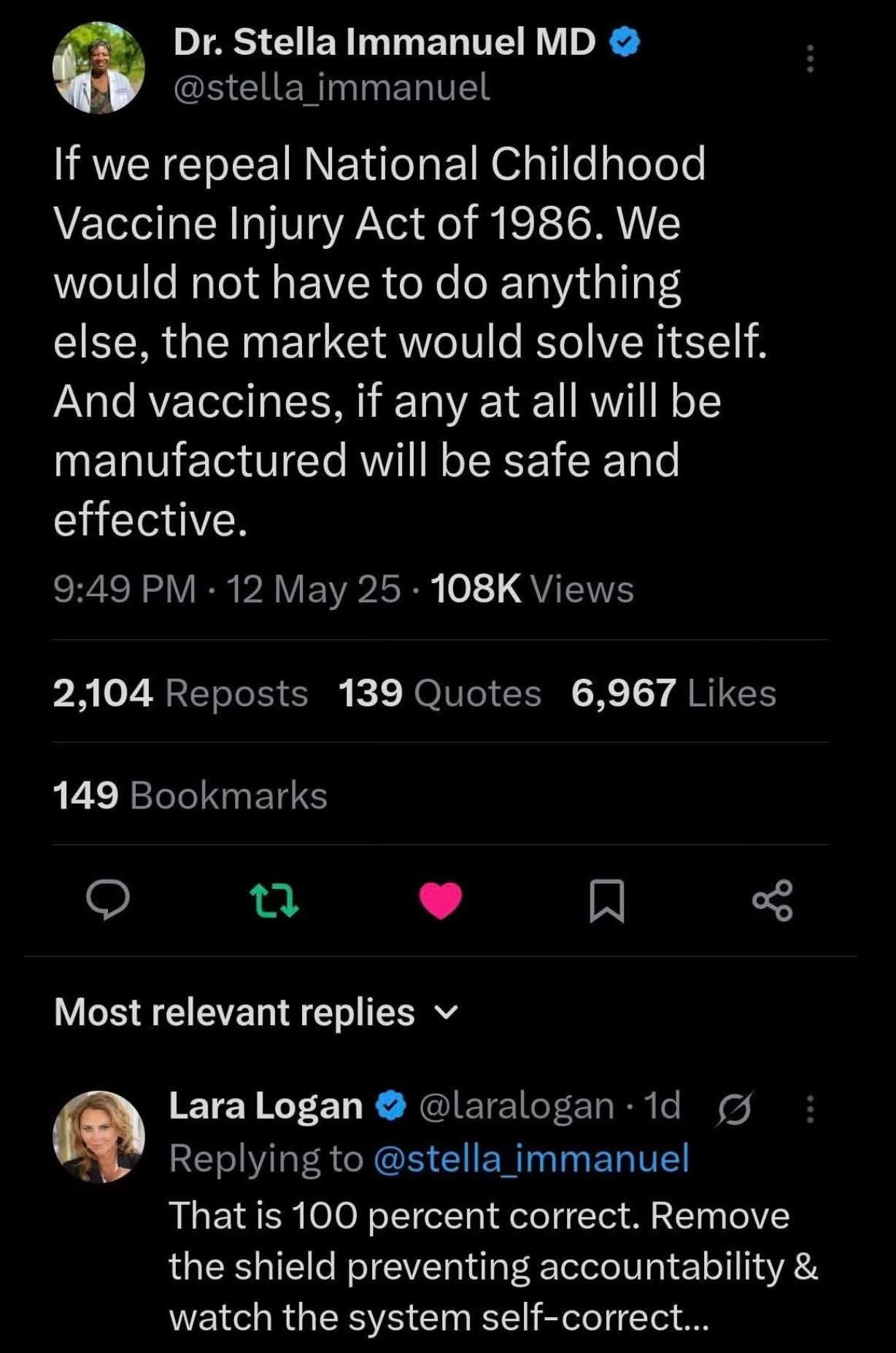Open the overflow menu on Lara Logan's reply
This screenshot has height=1353, width=896.
[x=808, y=1109]
